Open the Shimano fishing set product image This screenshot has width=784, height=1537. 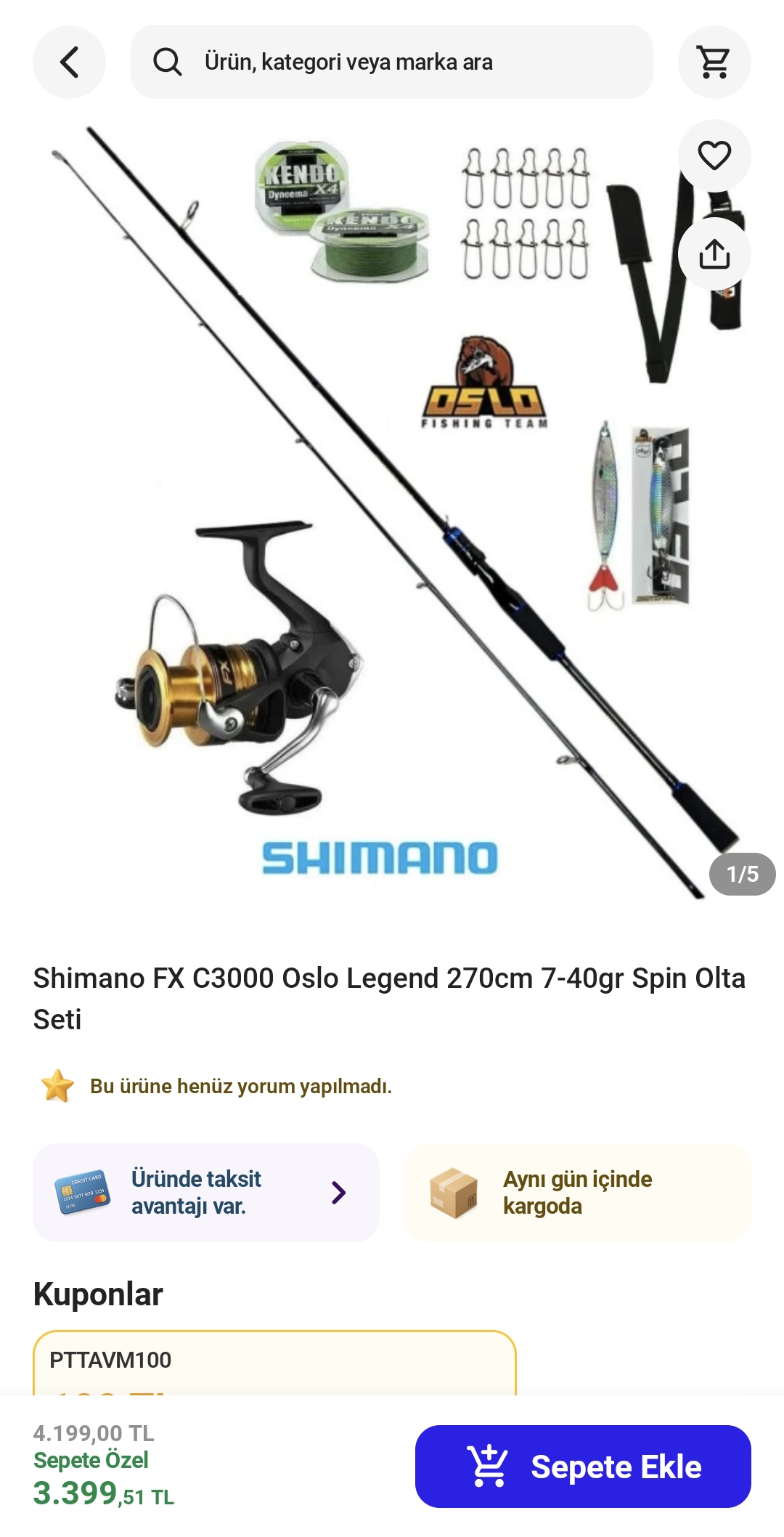pos(392,512)
